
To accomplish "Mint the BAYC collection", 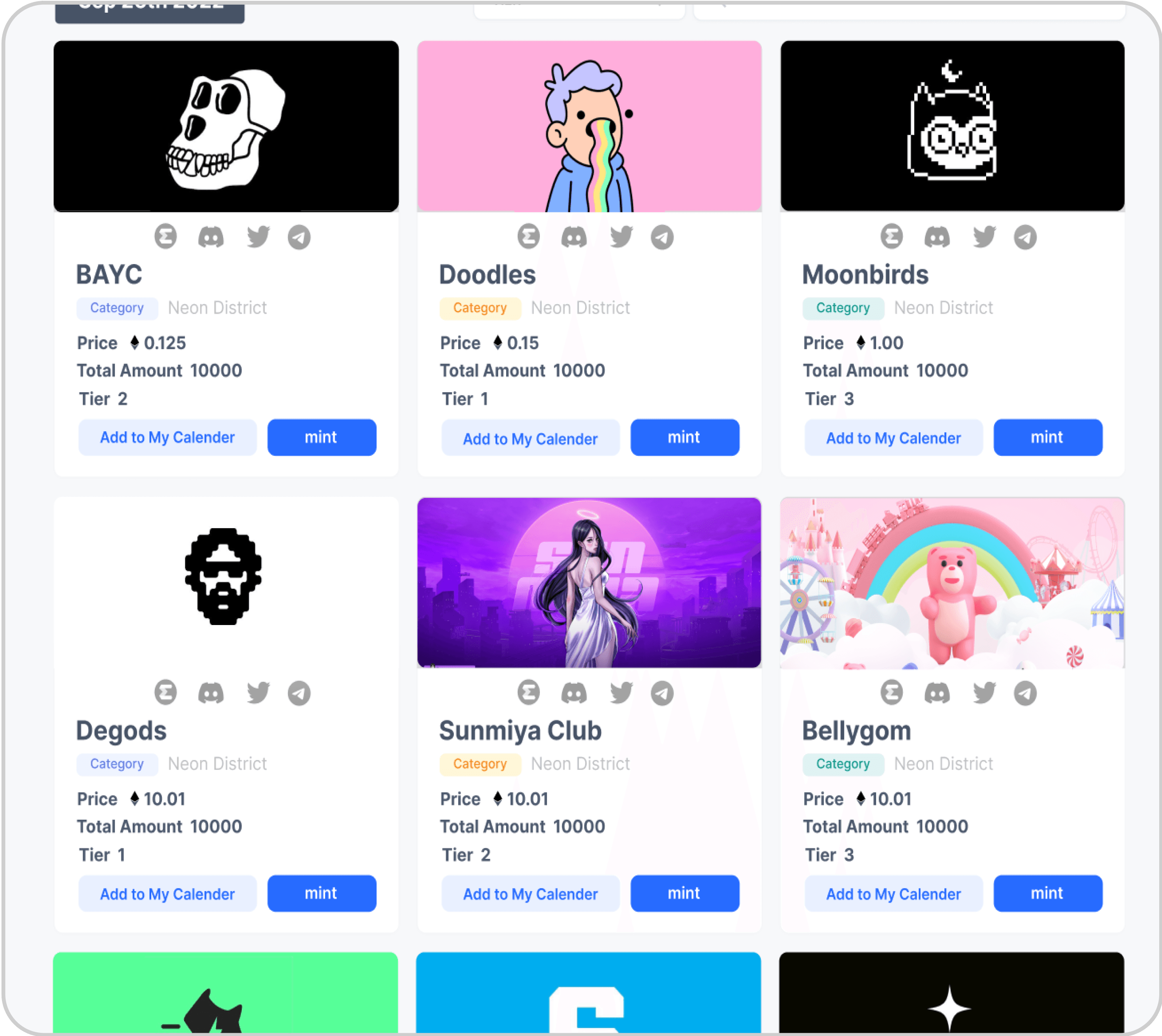I will pos(322,437).
